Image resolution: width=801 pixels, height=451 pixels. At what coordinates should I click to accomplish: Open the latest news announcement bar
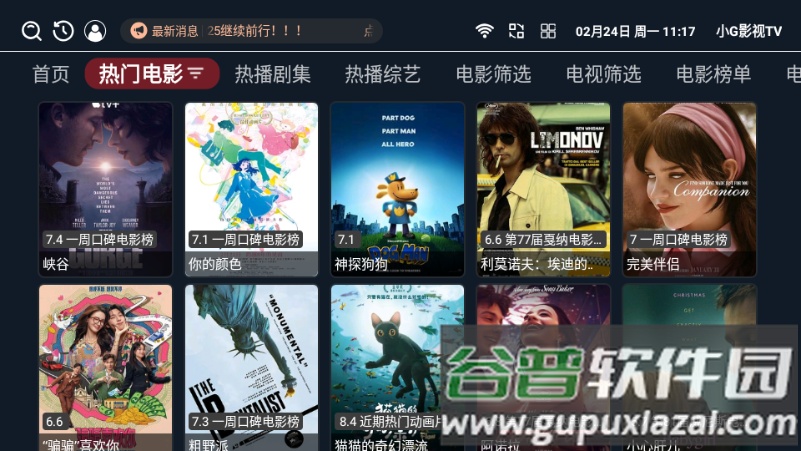(x=250, y=31)
